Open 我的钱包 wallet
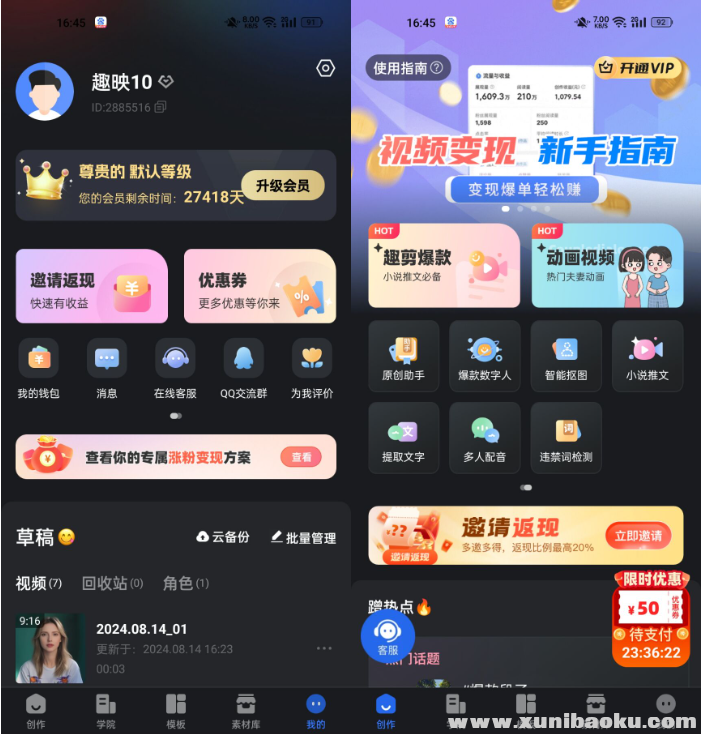This screenshot has height=734, width=701. pos(38,368)
